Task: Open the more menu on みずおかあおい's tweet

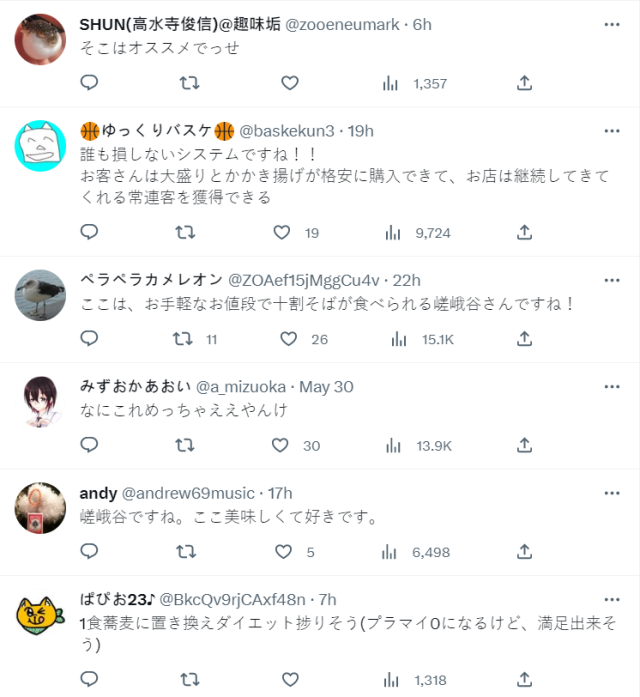Action: pyautogui.click(x=612, y=386)
